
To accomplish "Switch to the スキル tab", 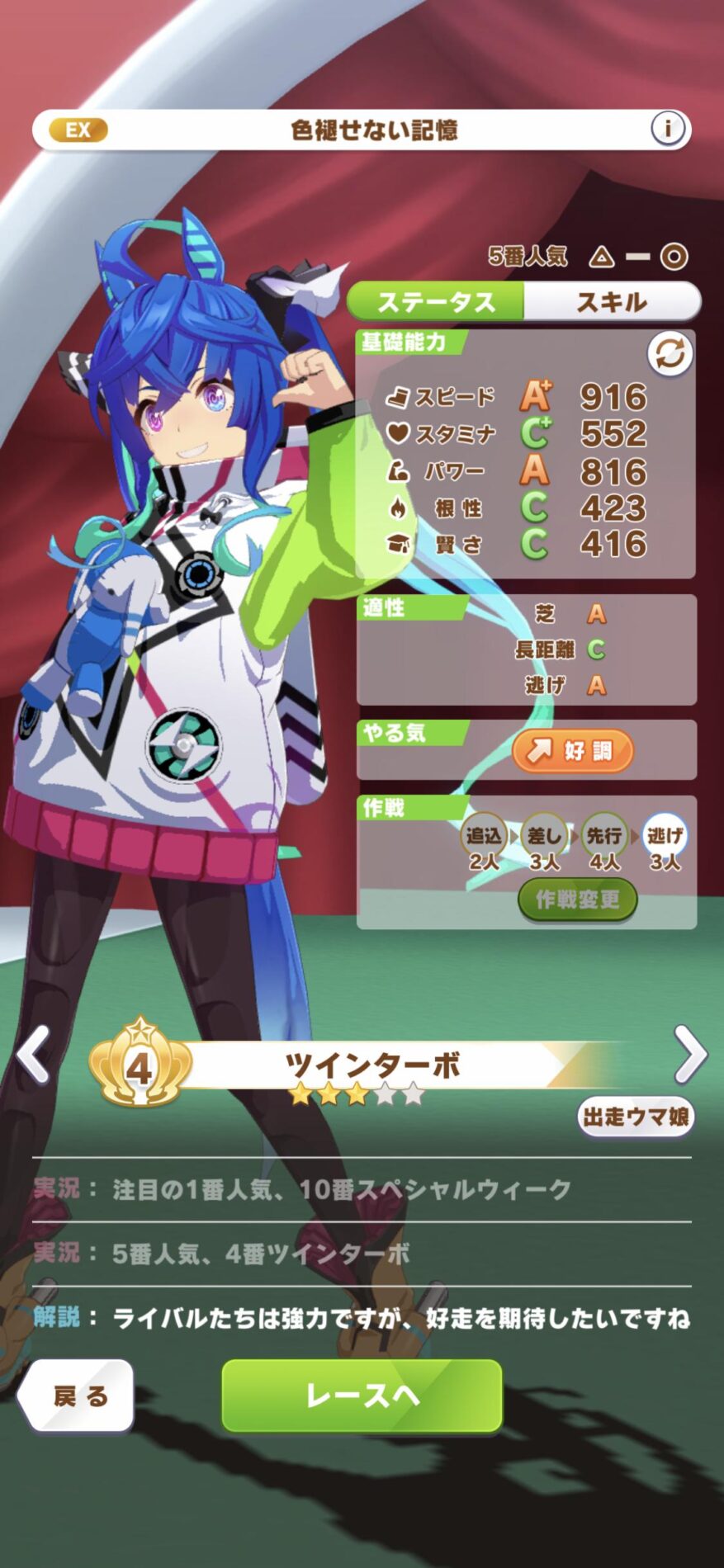I will (611, 302).
